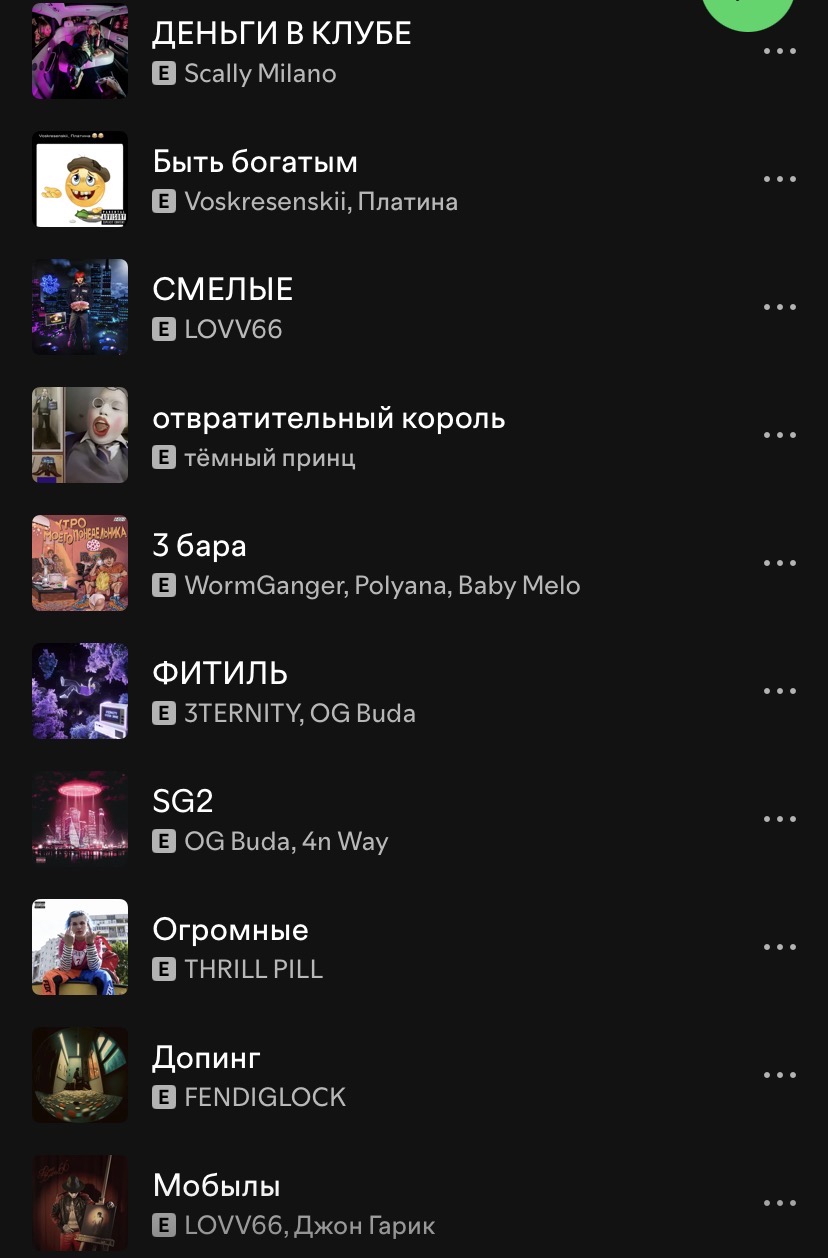This screenshot has height=1258, width=828.
Task: Show options menu for Быть богатым
Action: click(x=779, y=179)
